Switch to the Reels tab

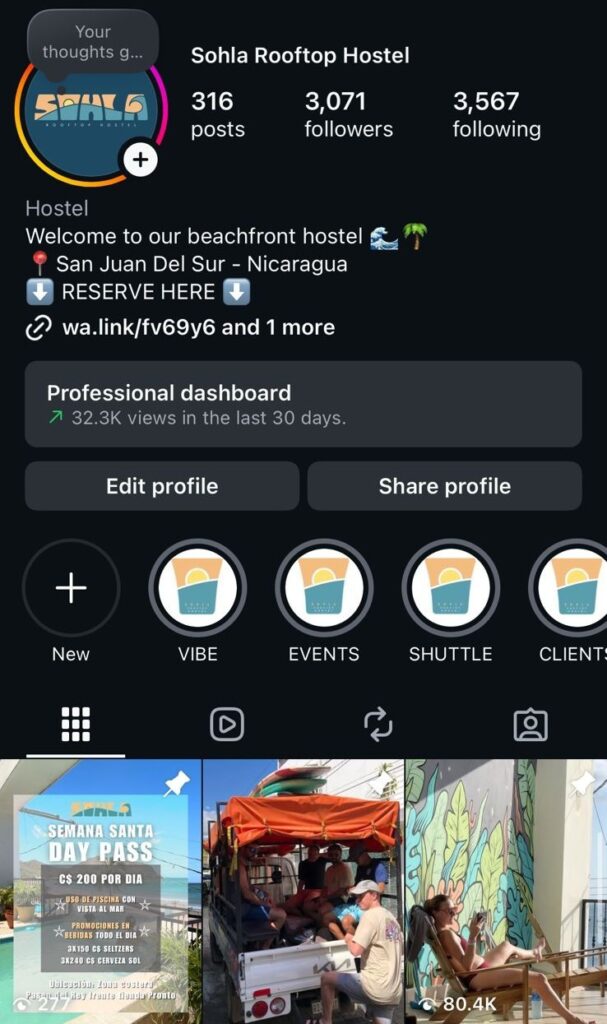227,724
